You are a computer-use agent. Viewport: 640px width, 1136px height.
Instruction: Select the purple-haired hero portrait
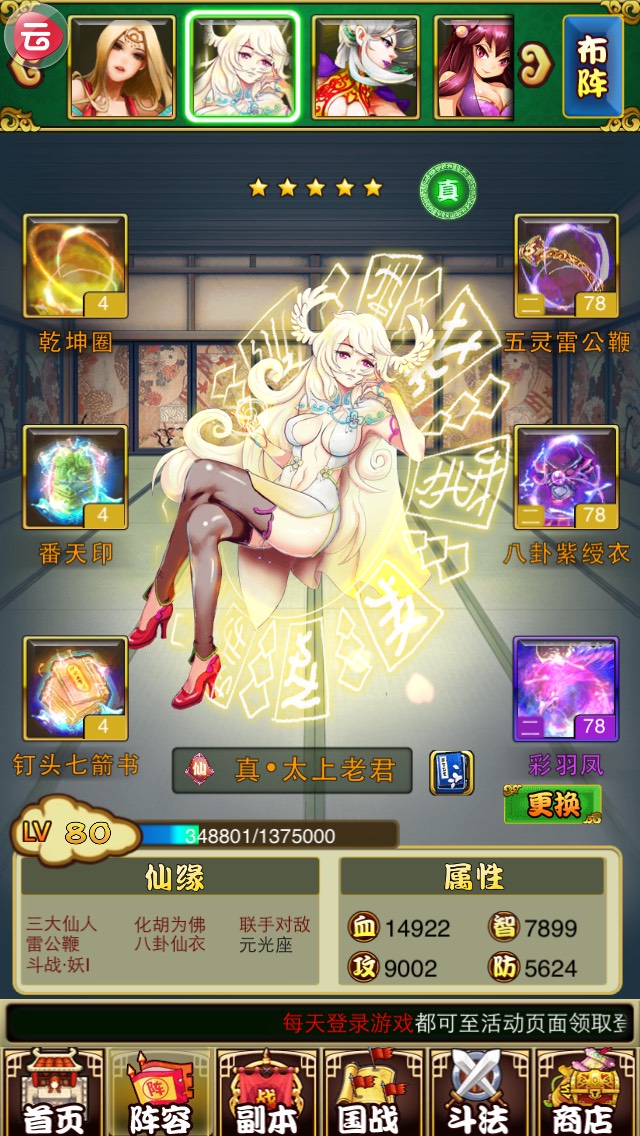474,67
